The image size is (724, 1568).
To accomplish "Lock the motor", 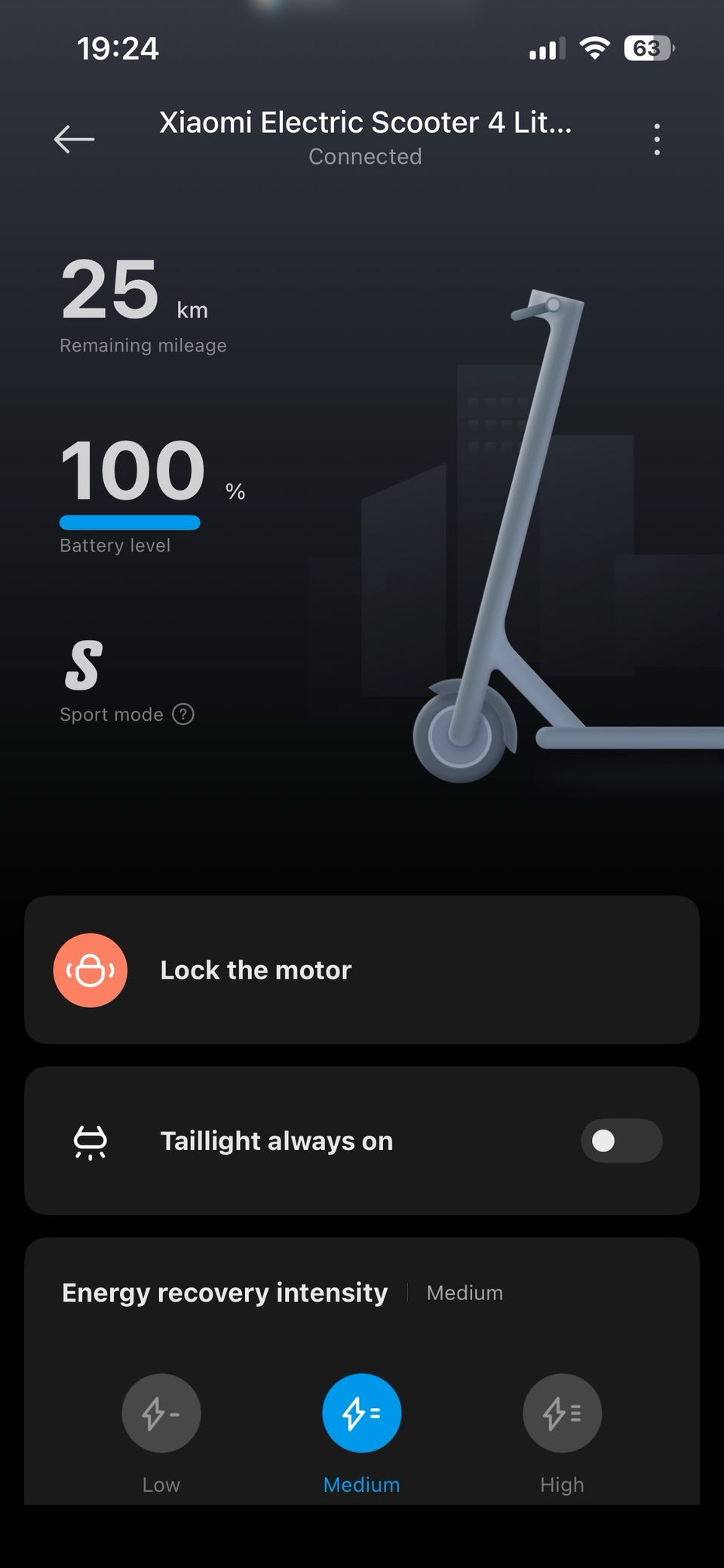I will [90, 970].
